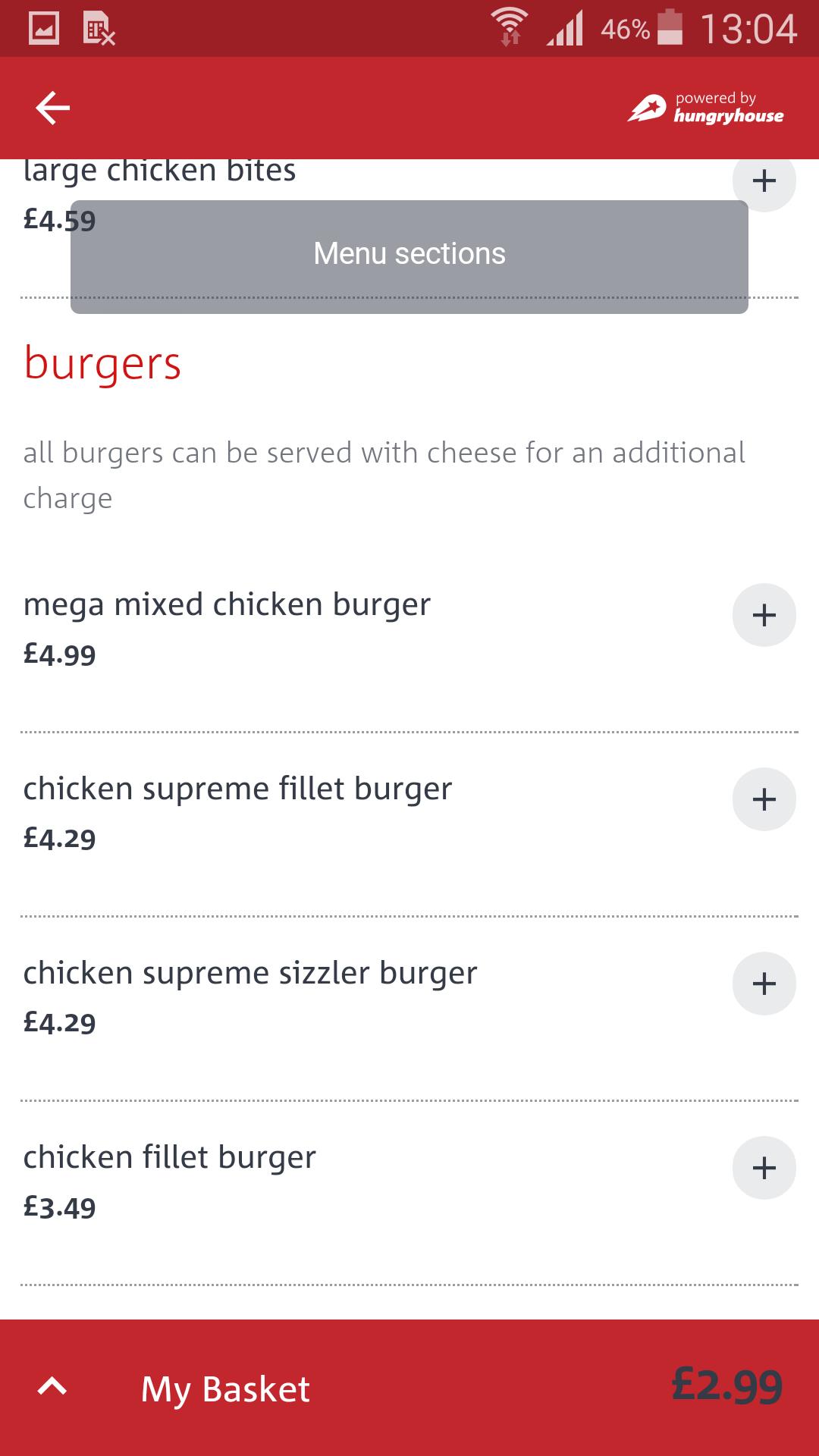
Task: Add mega mixed chicken burger with plus icon
Action: pos(764,615)
